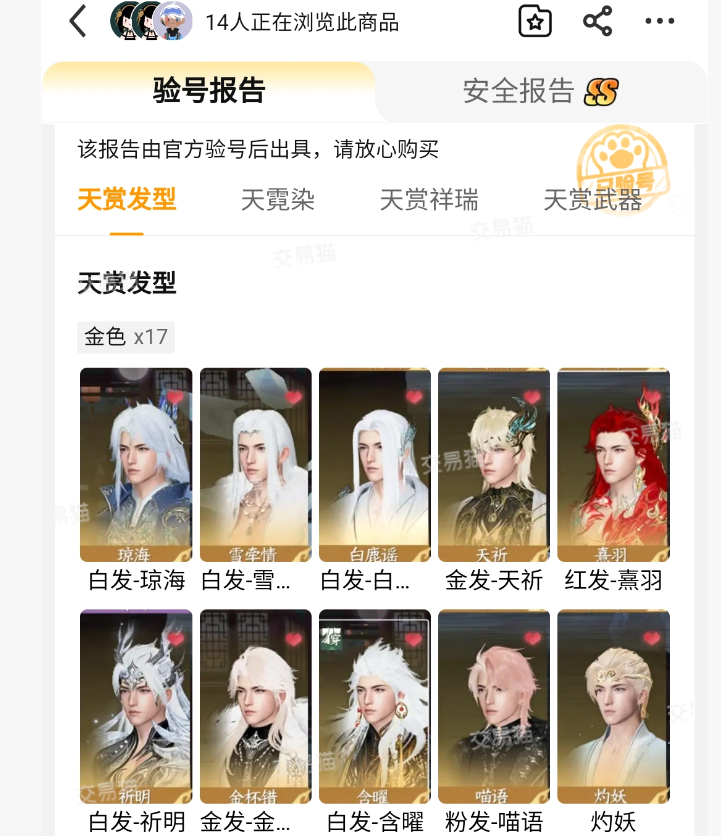Show the 天赏武器 category tab
The height and width of the screenshot is (836, 721).
[591, 200]
